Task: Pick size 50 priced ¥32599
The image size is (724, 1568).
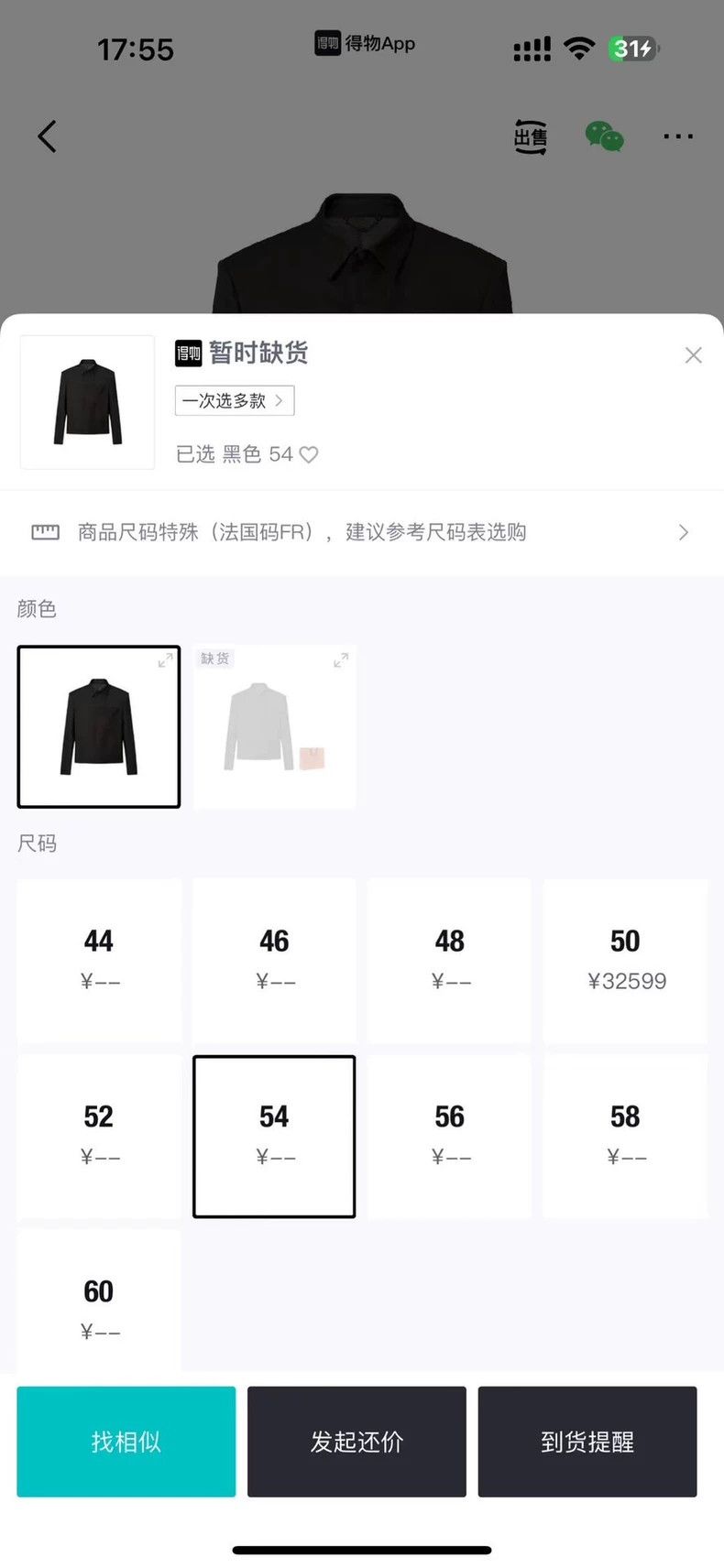Action: (626, 960)
